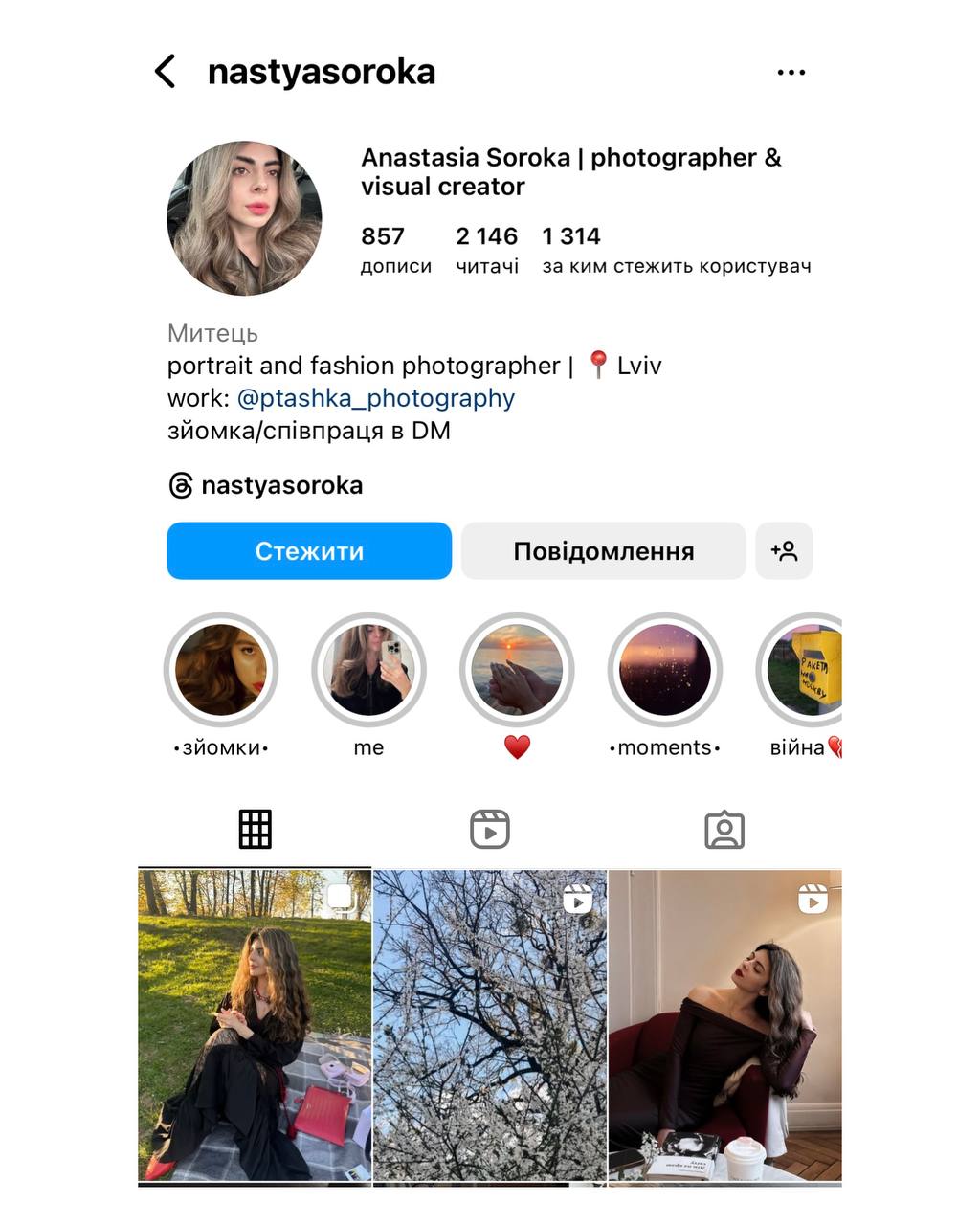Open the red heart story highlight
The width and height of the screenshot is (980, 1225).
click(517, 670)
